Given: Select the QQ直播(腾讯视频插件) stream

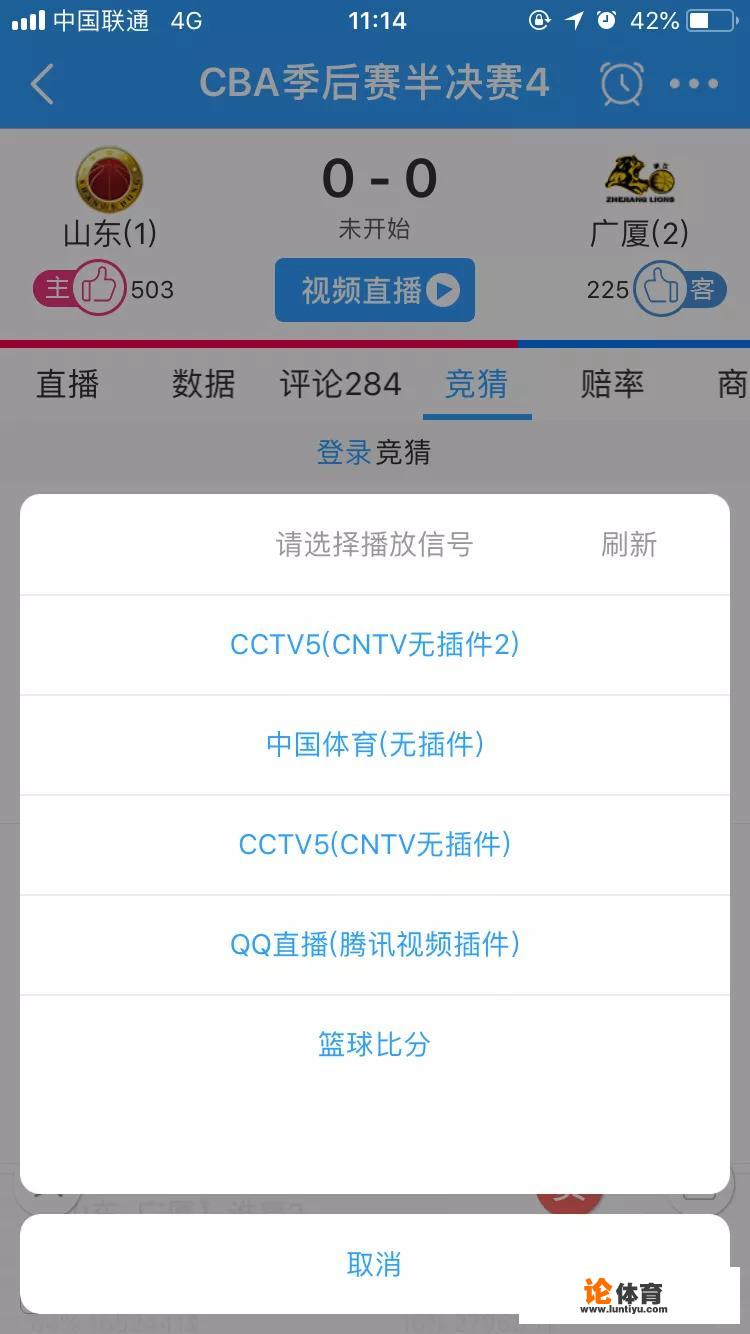Looking at the screenshot, I should pyautogui.click(x=375, y=944).
